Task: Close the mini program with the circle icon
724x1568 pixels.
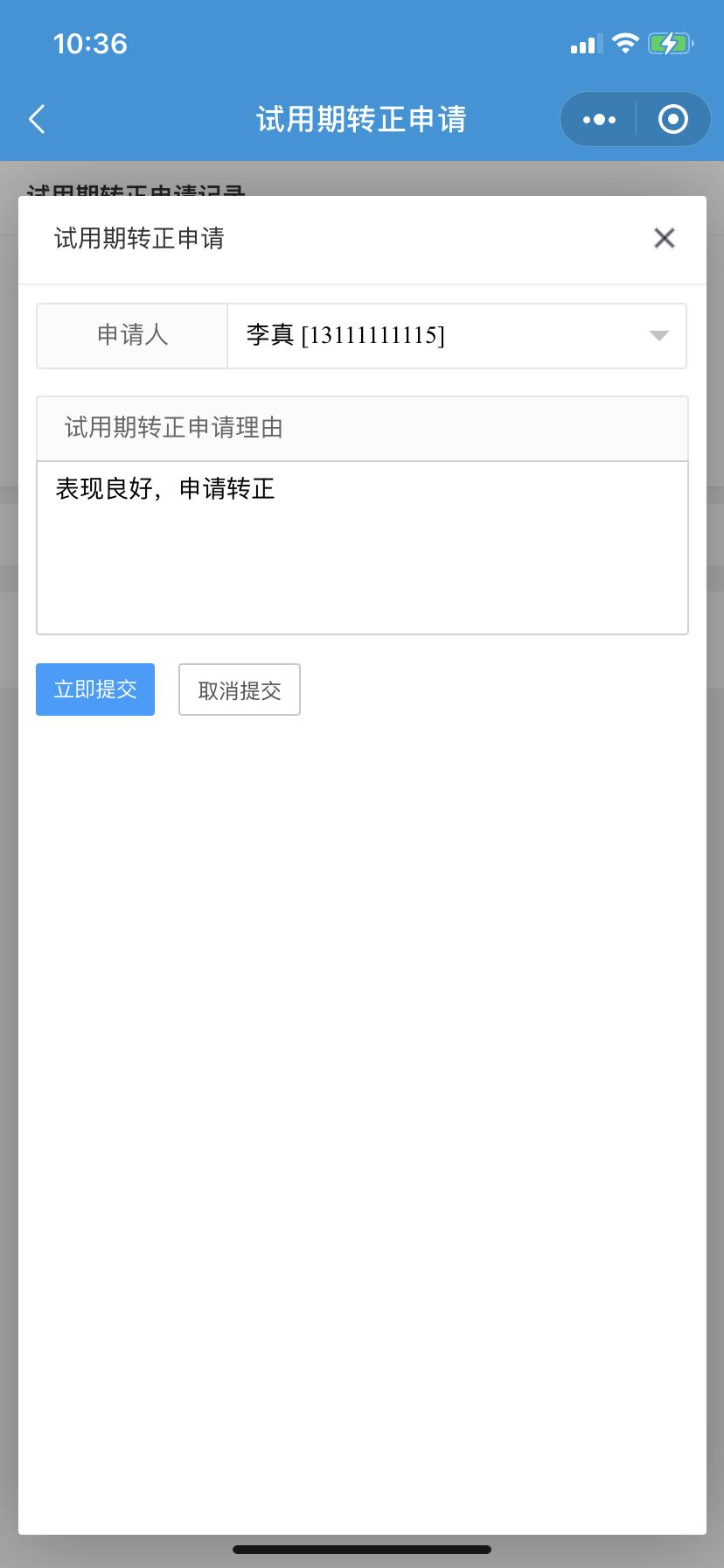Action: click(x=672, y=119)
